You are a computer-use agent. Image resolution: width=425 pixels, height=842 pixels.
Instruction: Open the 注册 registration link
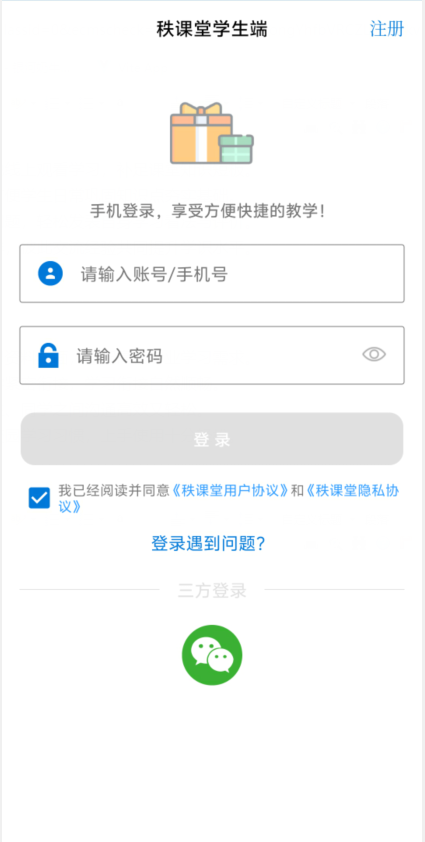coord(387,28)
